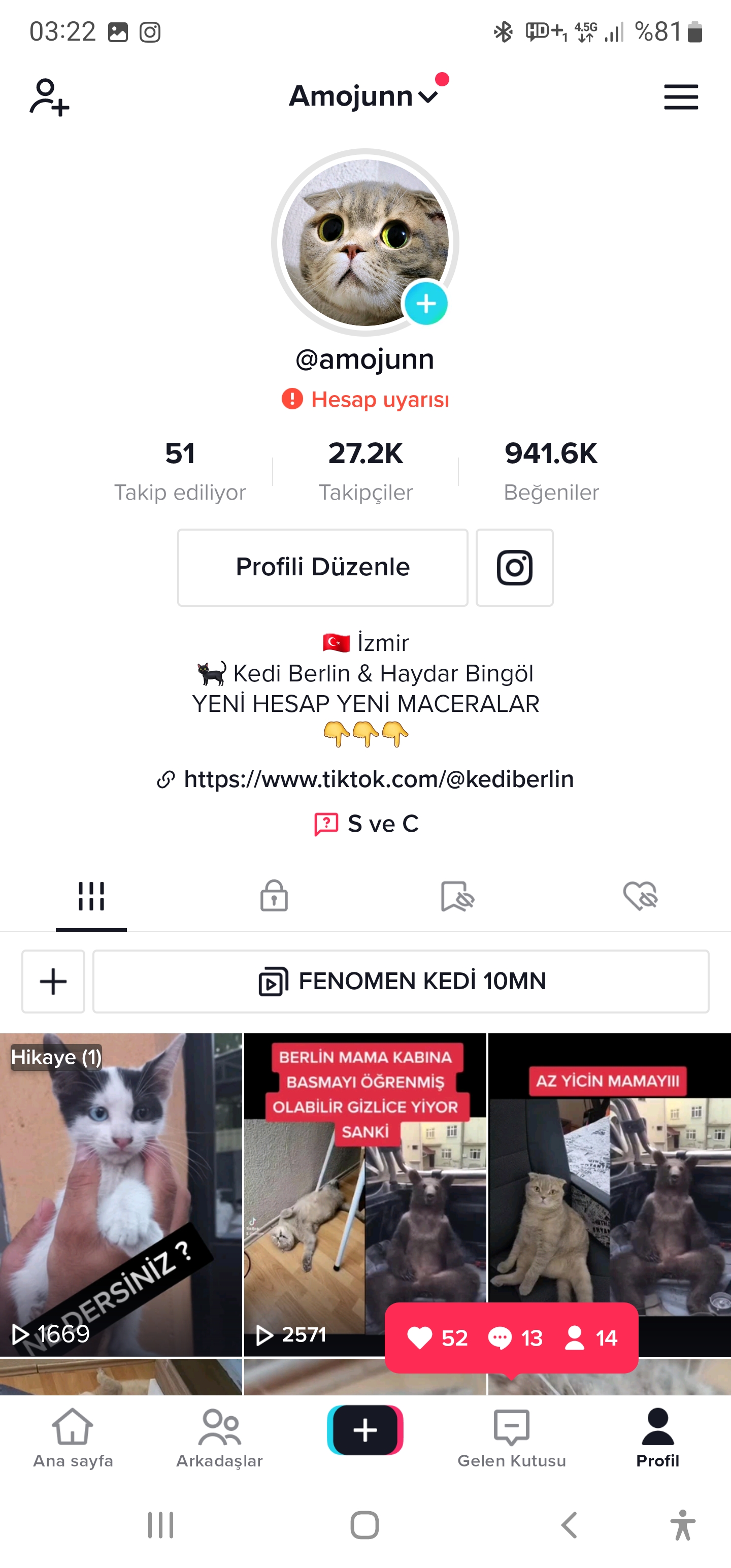Open the Hesap uyarısı warning

click(365, 399)
